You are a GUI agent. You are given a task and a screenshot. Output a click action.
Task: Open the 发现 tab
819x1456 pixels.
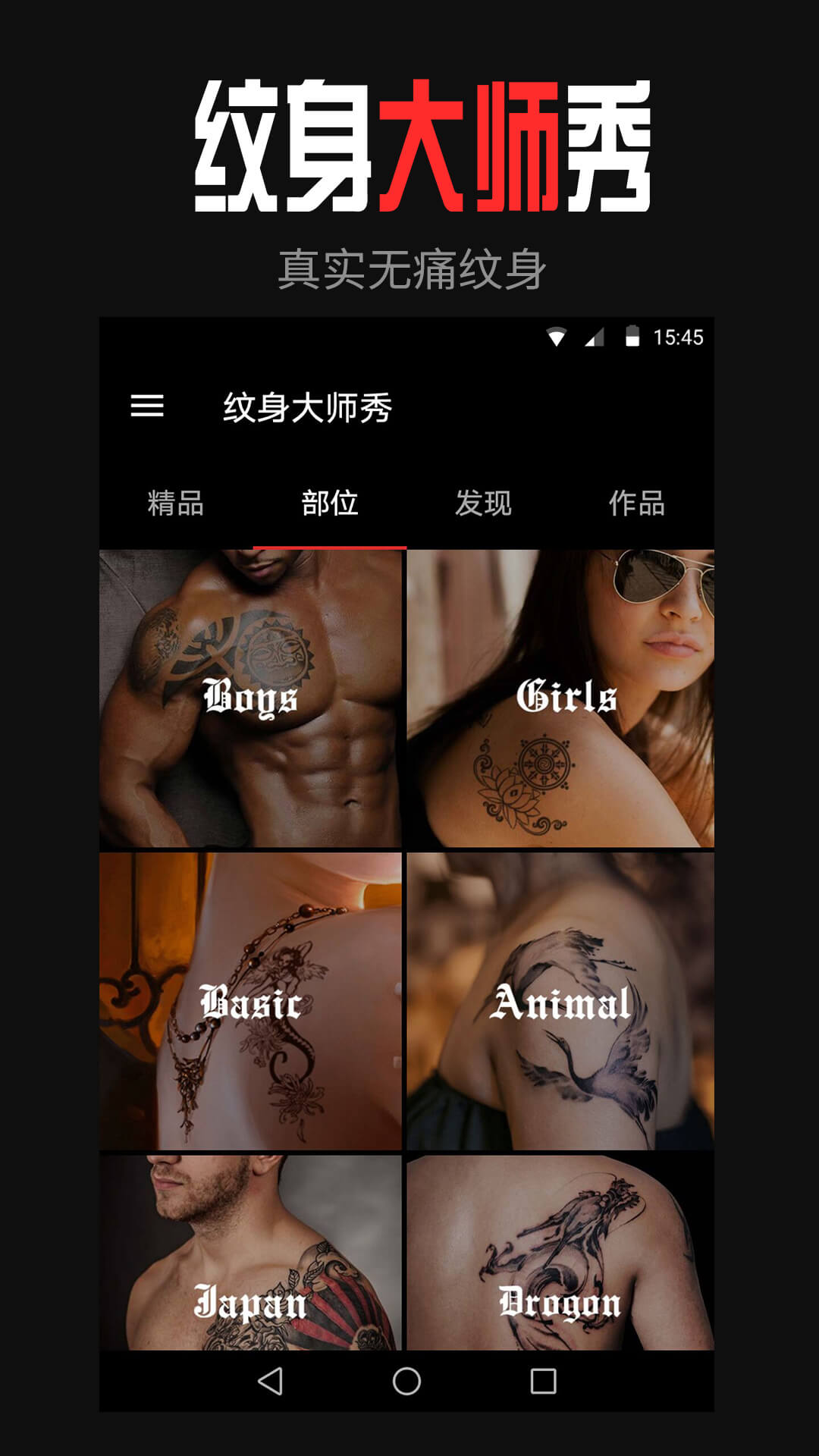pyautogui.click(x=483, y=502)
